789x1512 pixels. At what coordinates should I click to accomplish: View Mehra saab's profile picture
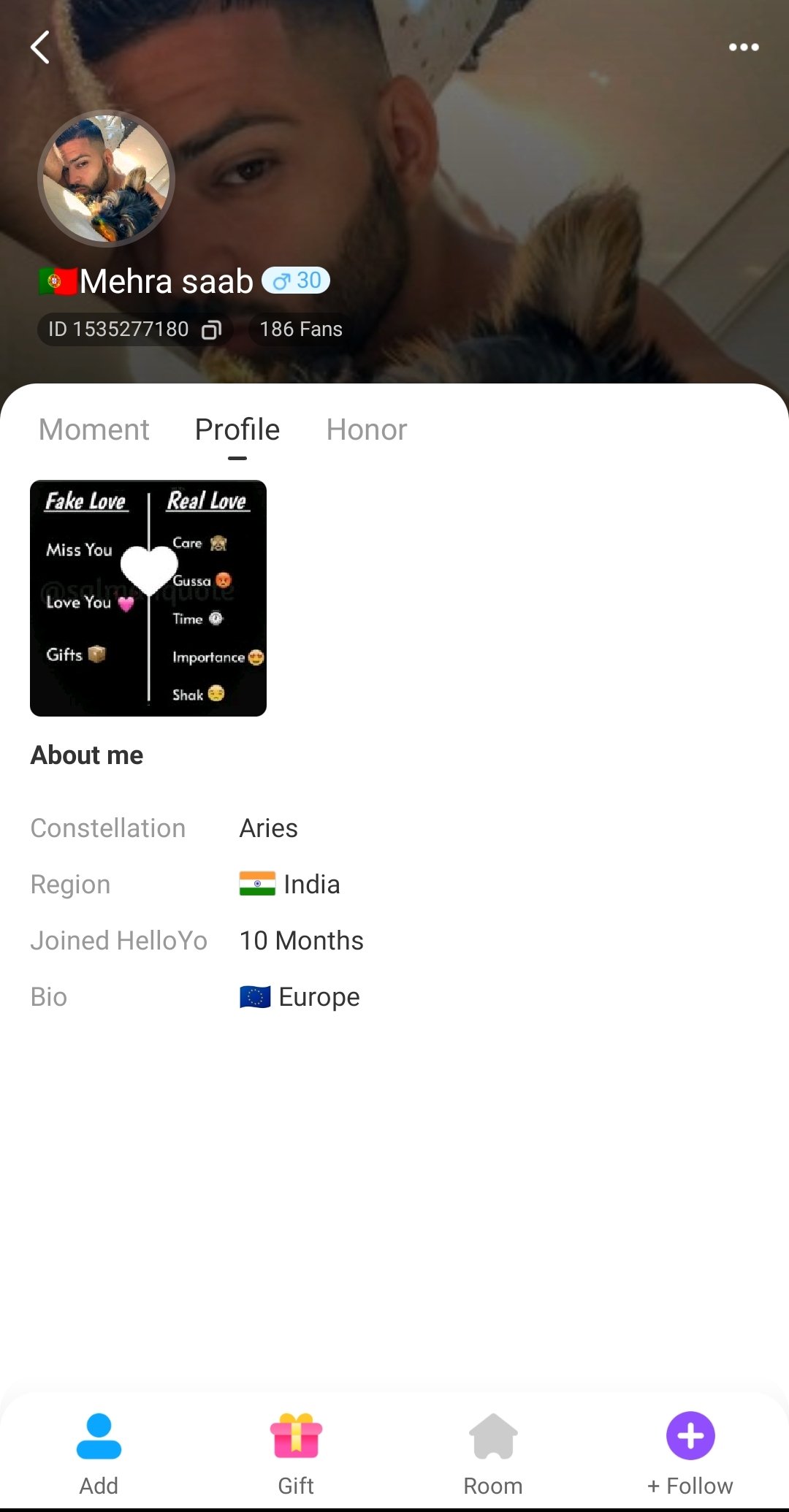tap(106, 178)
